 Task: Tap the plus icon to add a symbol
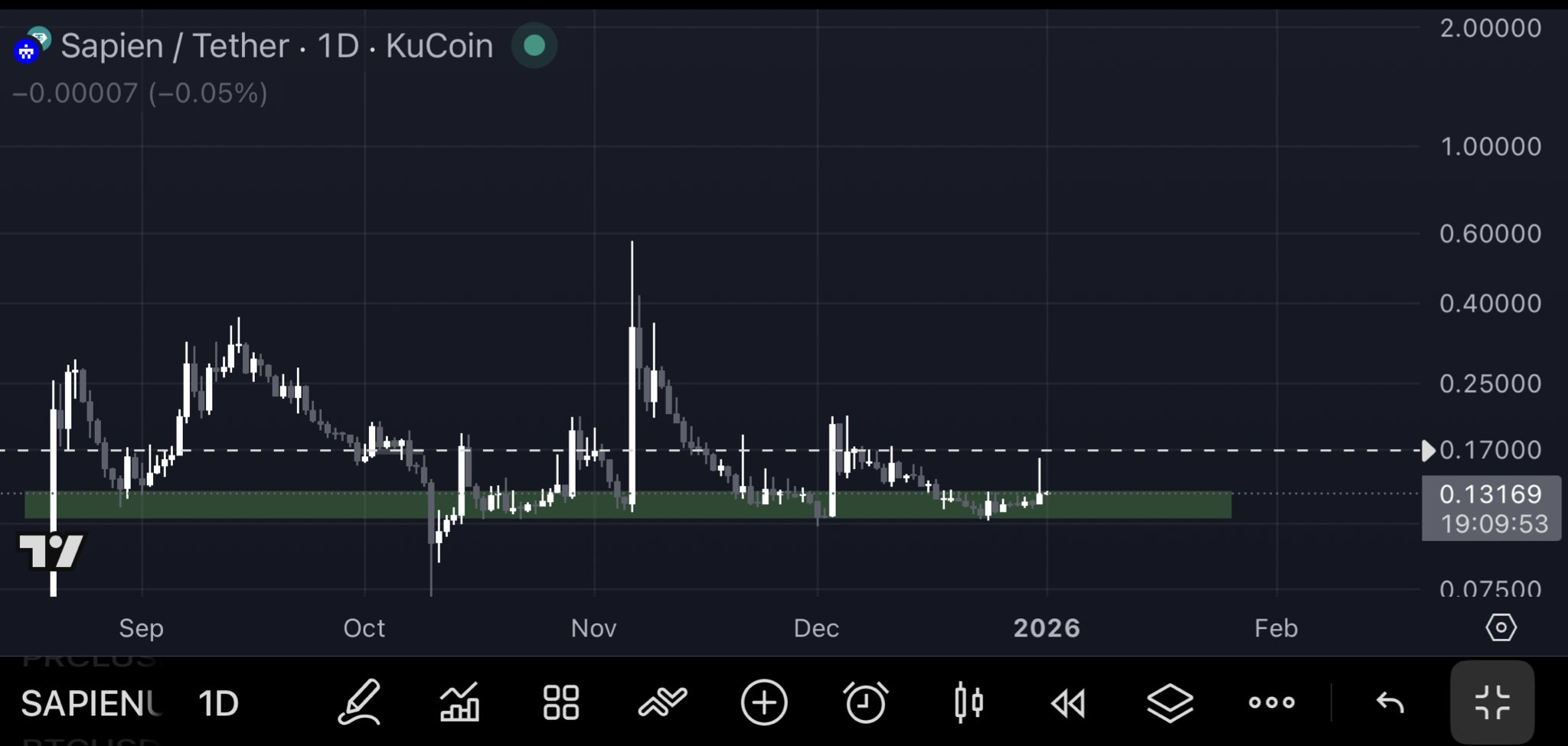coord(764,702)
